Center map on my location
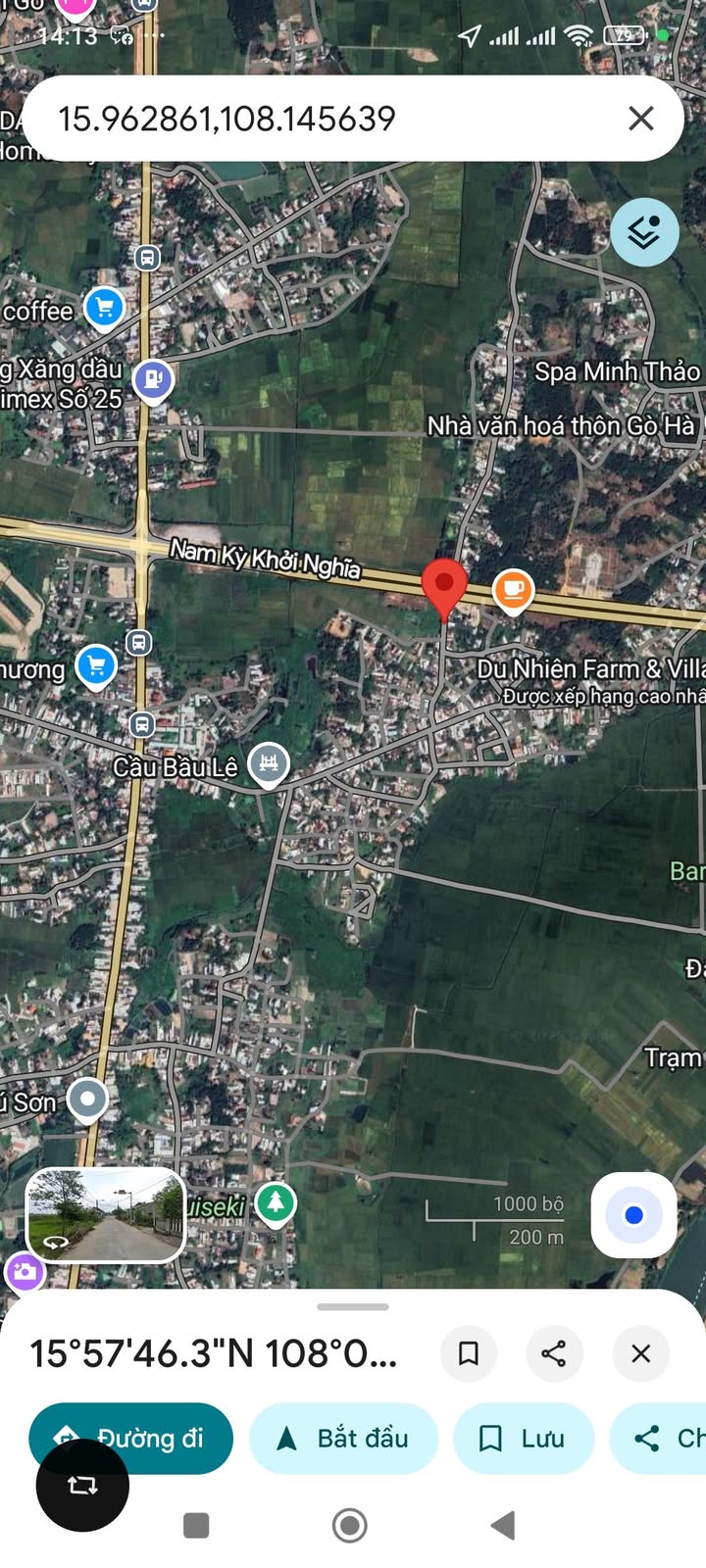The image size is (706, 1568). pos(633,1215)
